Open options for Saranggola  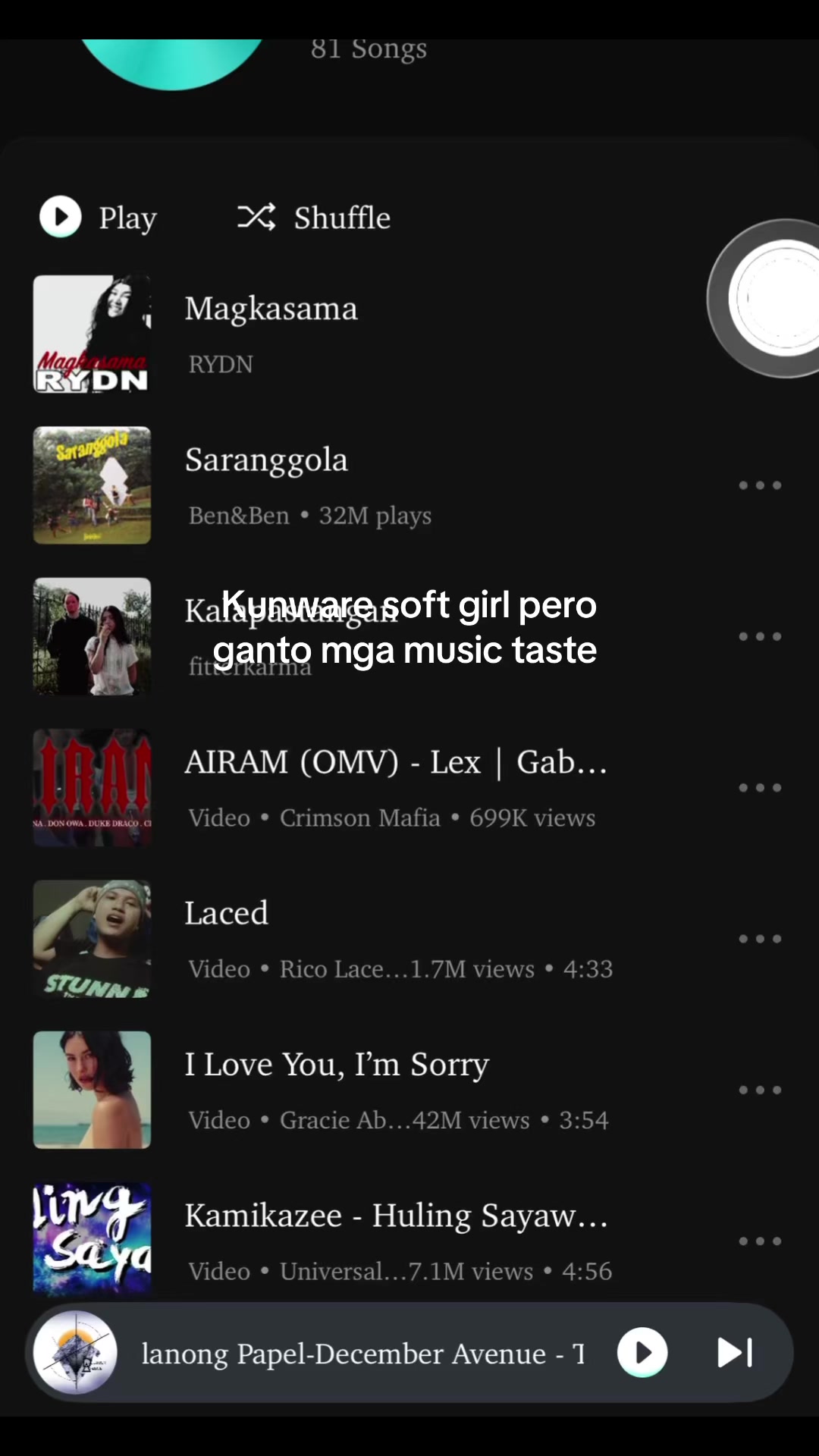point(760,485)
